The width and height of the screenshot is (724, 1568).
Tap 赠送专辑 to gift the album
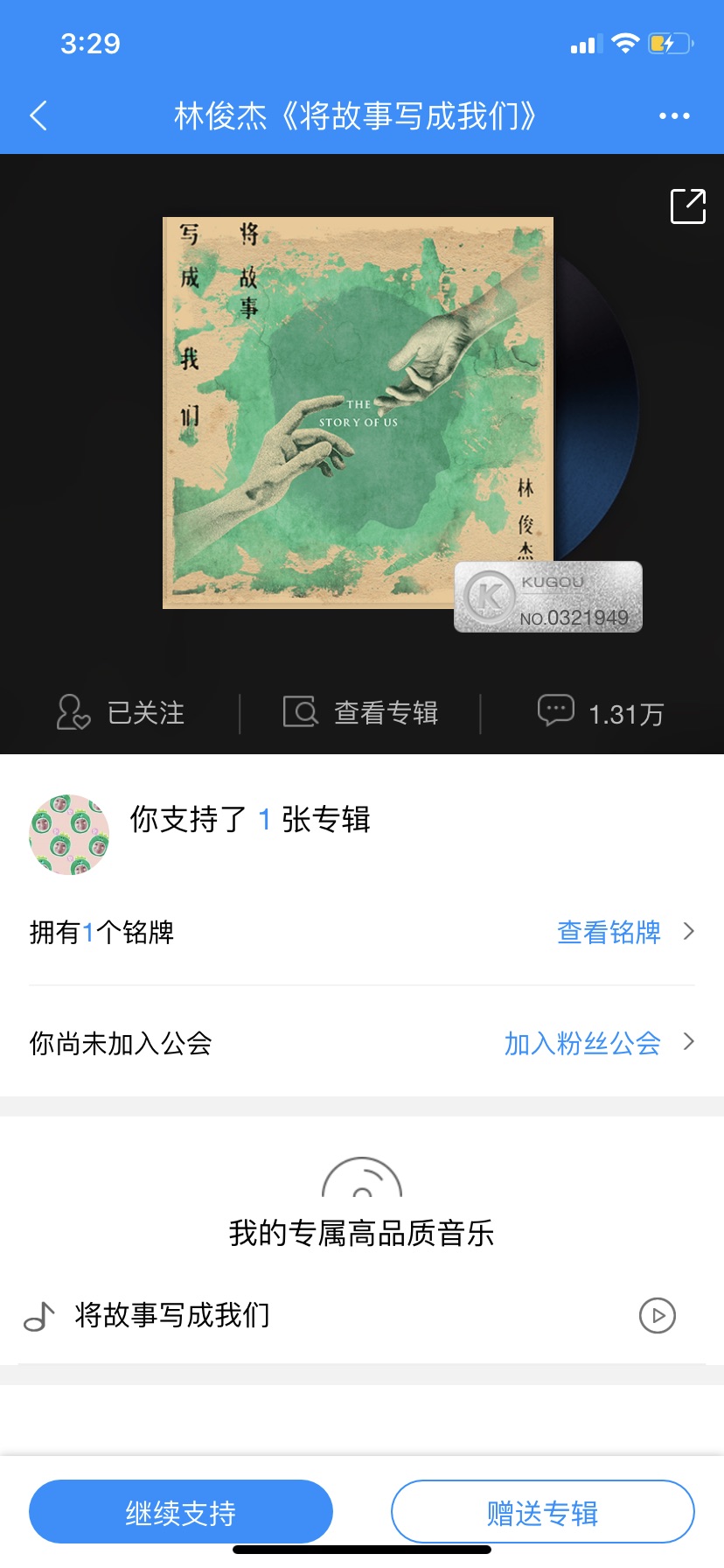coord(543,1512)
